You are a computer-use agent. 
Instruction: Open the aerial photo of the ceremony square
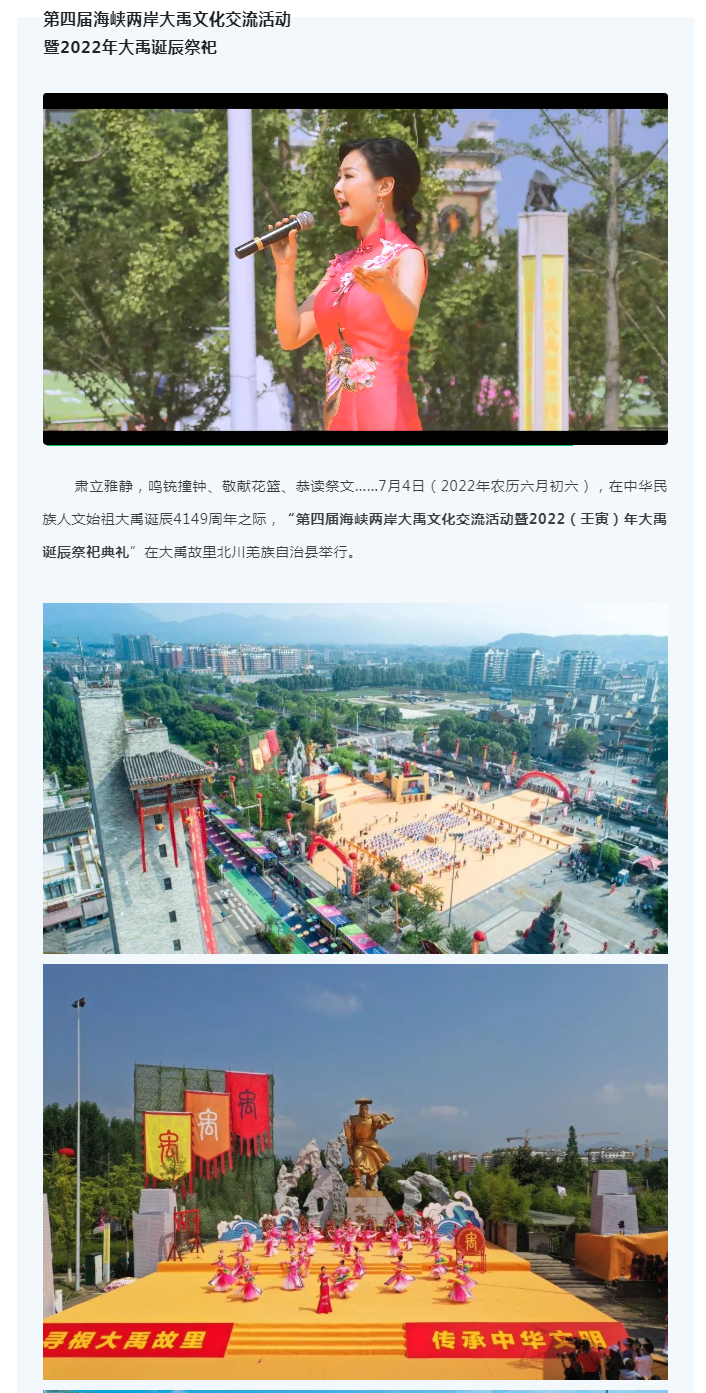click(355, 778)
